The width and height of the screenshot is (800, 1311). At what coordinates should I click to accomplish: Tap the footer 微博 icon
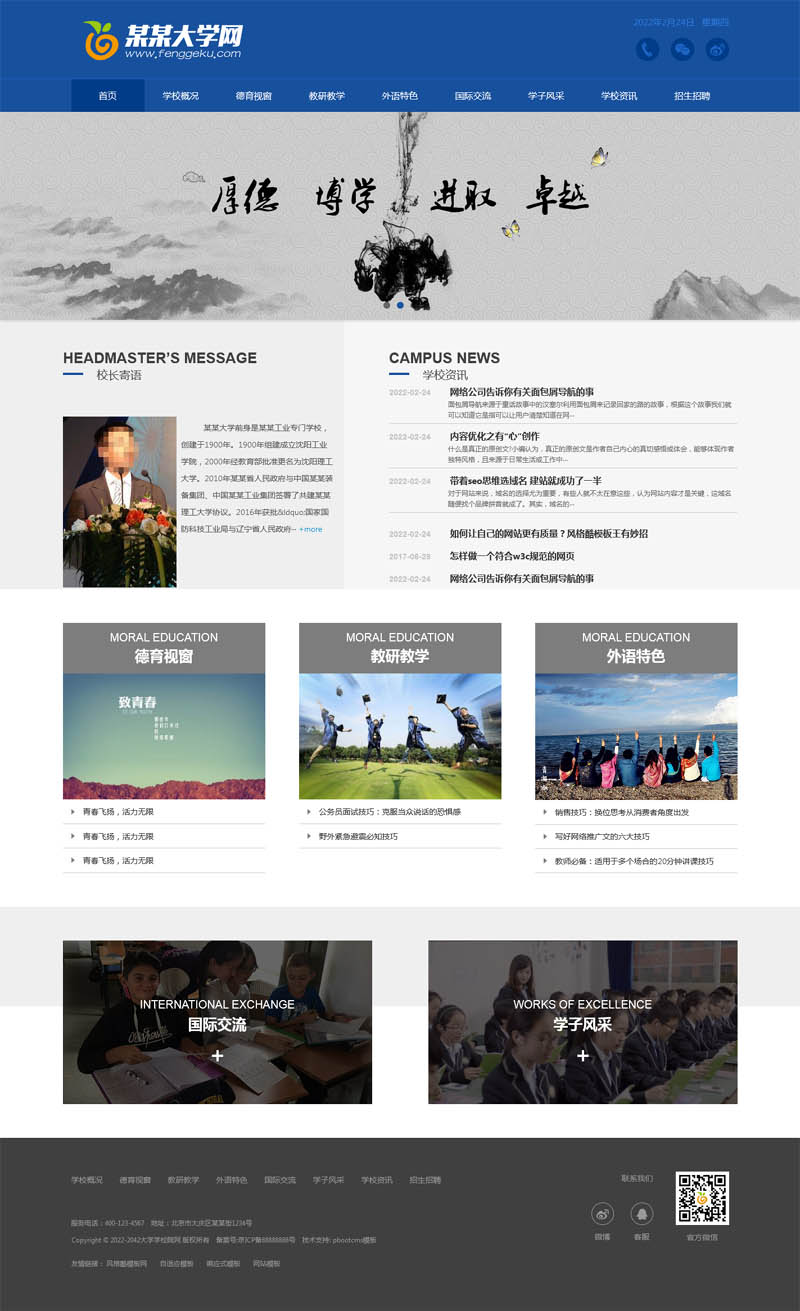coord(602,1214)
